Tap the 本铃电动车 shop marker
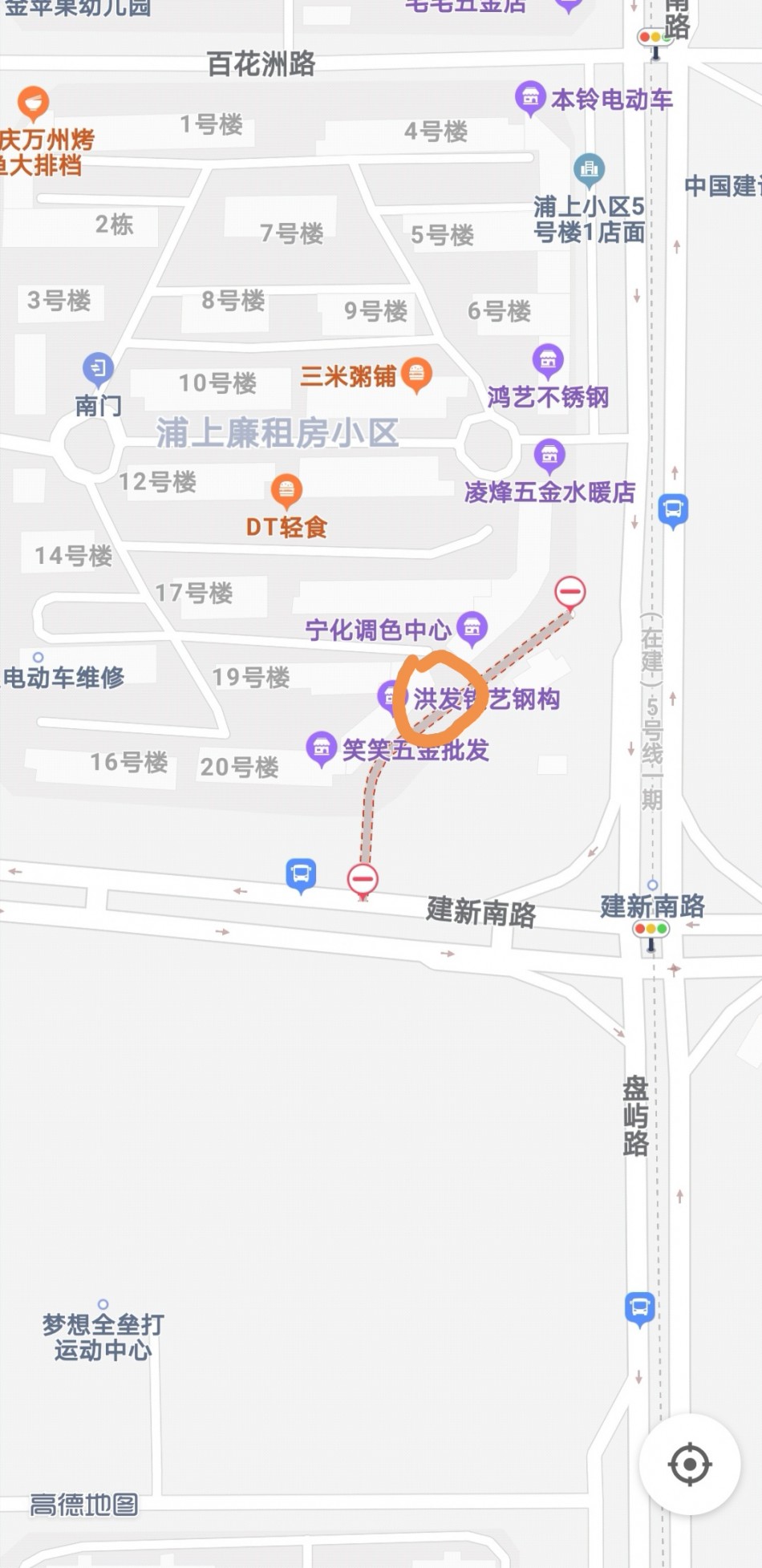The height and width of the screenshot is (1568, 762). pos(529,96)
